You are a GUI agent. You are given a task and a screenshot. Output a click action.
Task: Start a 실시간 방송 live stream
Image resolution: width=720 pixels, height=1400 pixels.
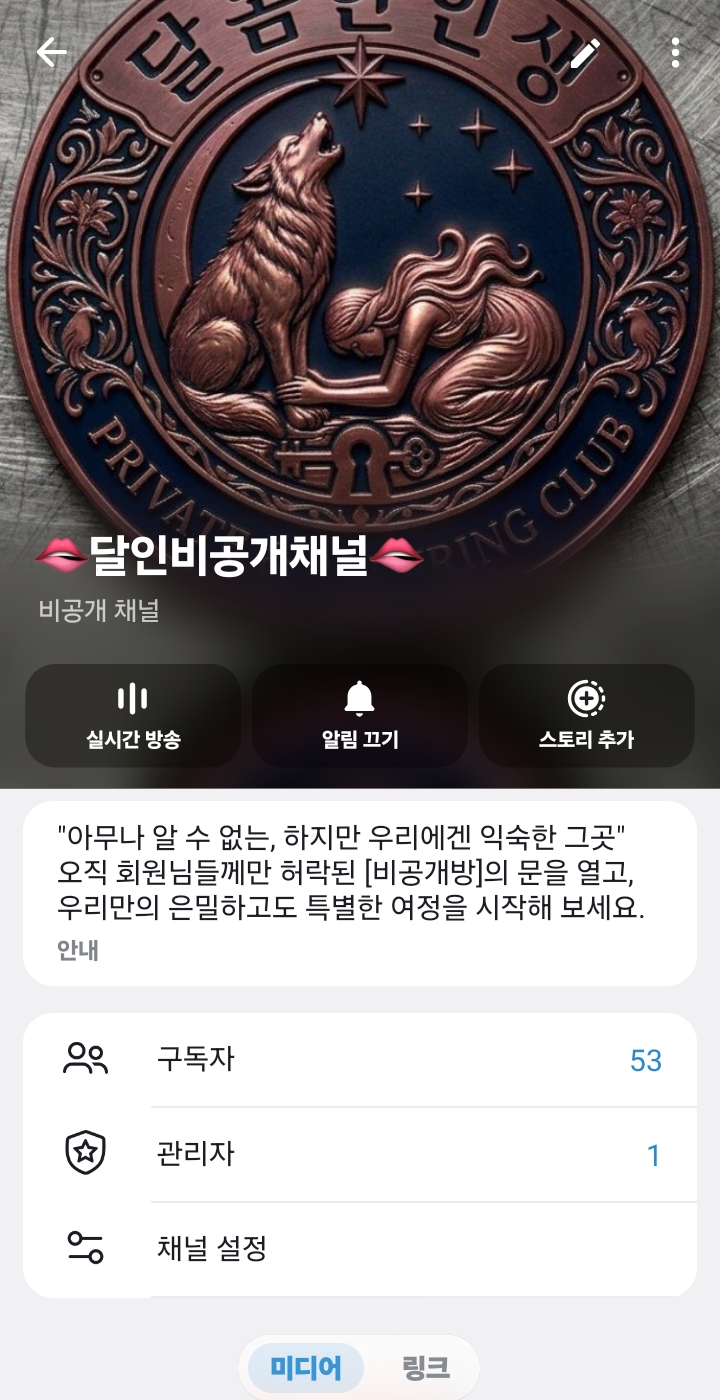133,715
